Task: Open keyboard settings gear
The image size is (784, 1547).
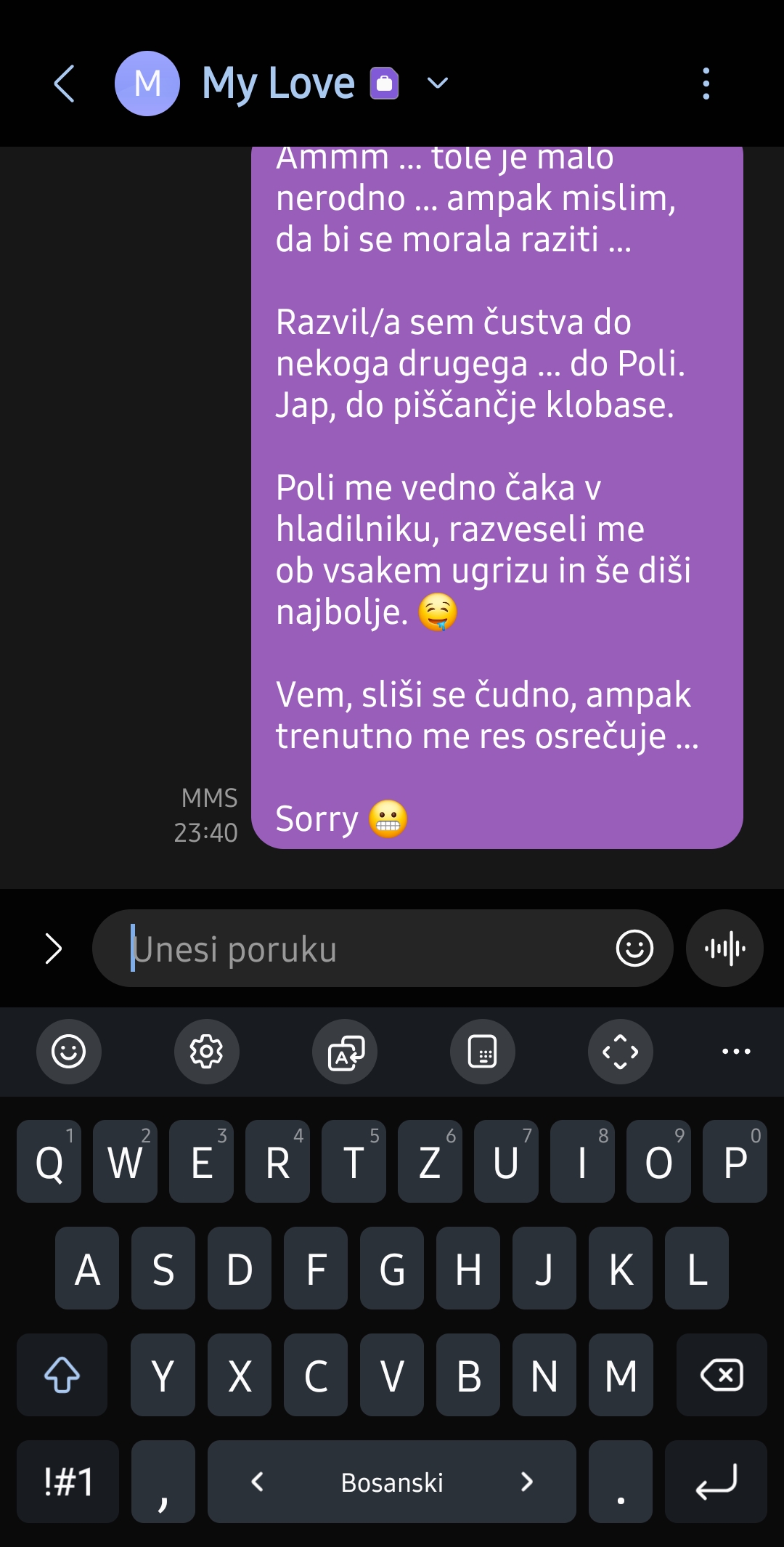Action: click(x=207, y=1052)
